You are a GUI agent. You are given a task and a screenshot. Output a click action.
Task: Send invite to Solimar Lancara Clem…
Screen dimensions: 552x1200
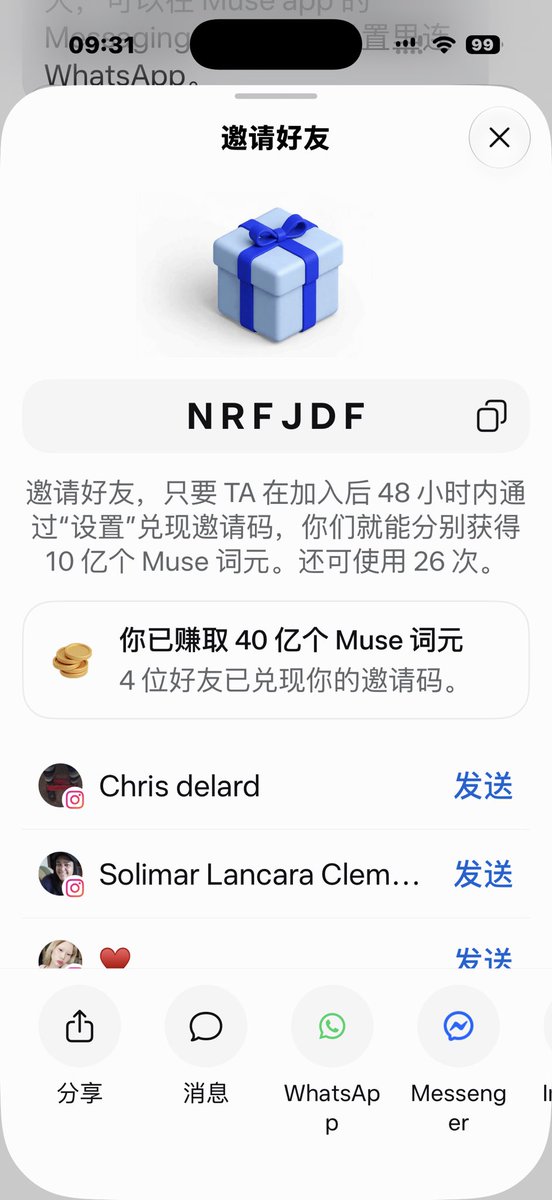483,874
